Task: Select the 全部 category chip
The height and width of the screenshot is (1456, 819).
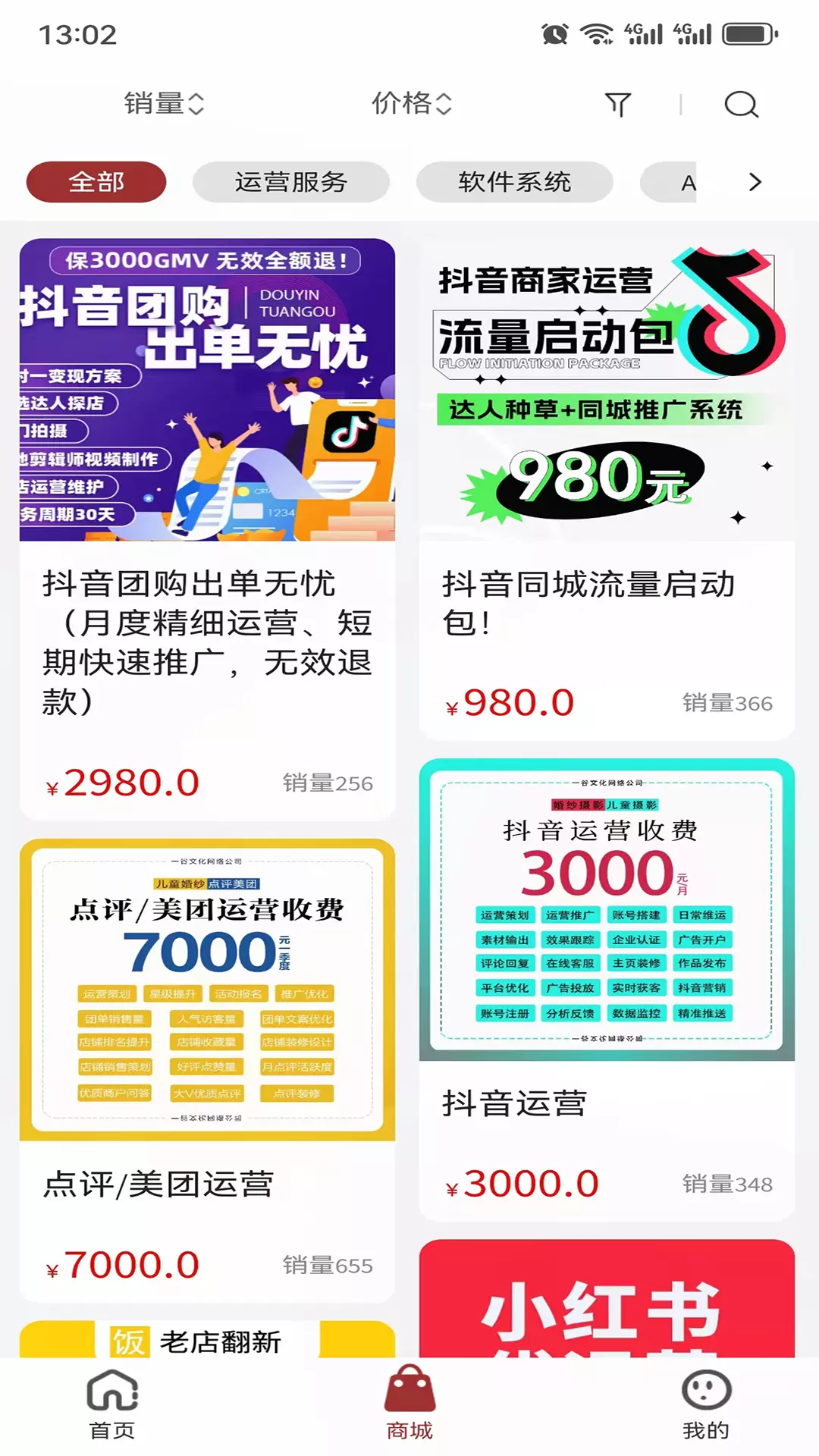Action: [96, 182]
